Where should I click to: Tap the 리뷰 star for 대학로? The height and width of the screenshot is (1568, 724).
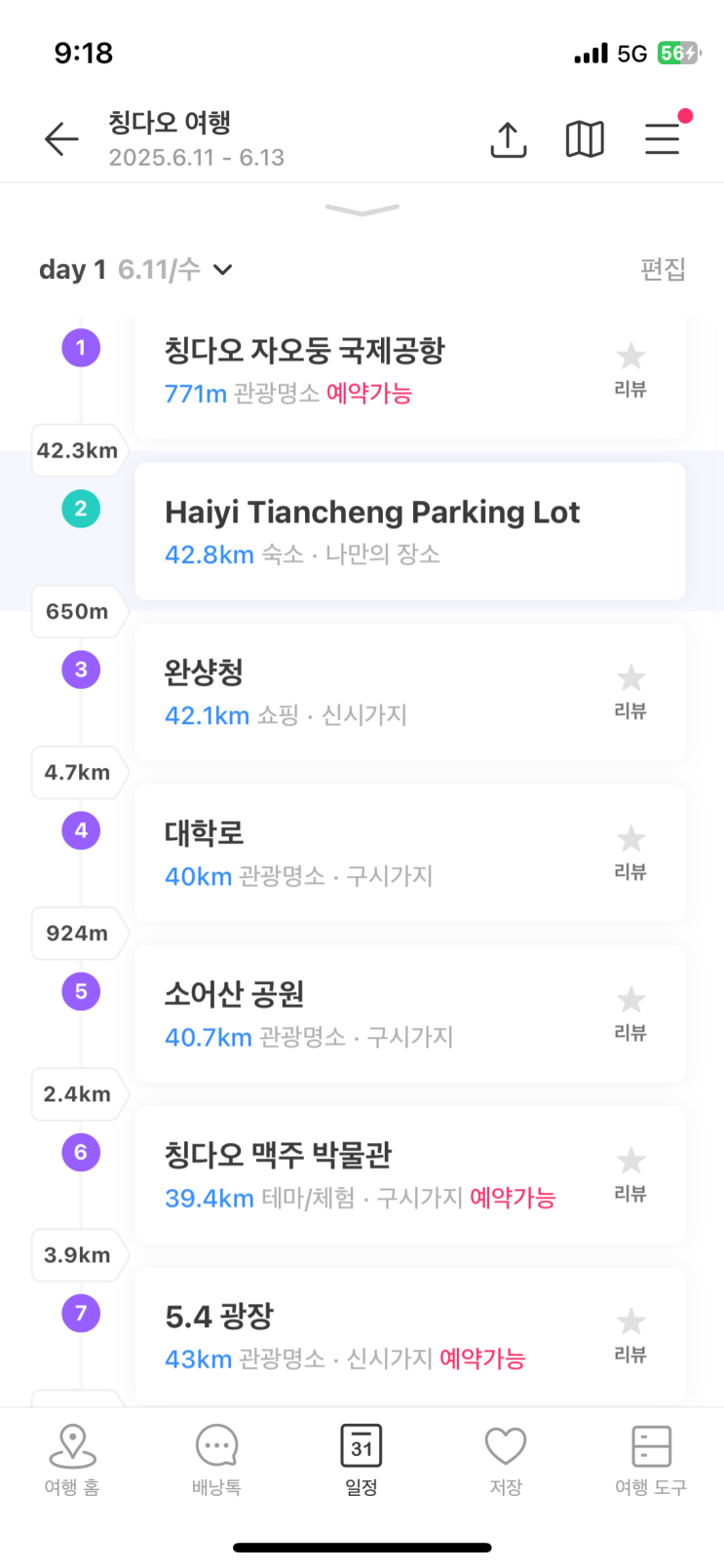[x=630, y=851]
